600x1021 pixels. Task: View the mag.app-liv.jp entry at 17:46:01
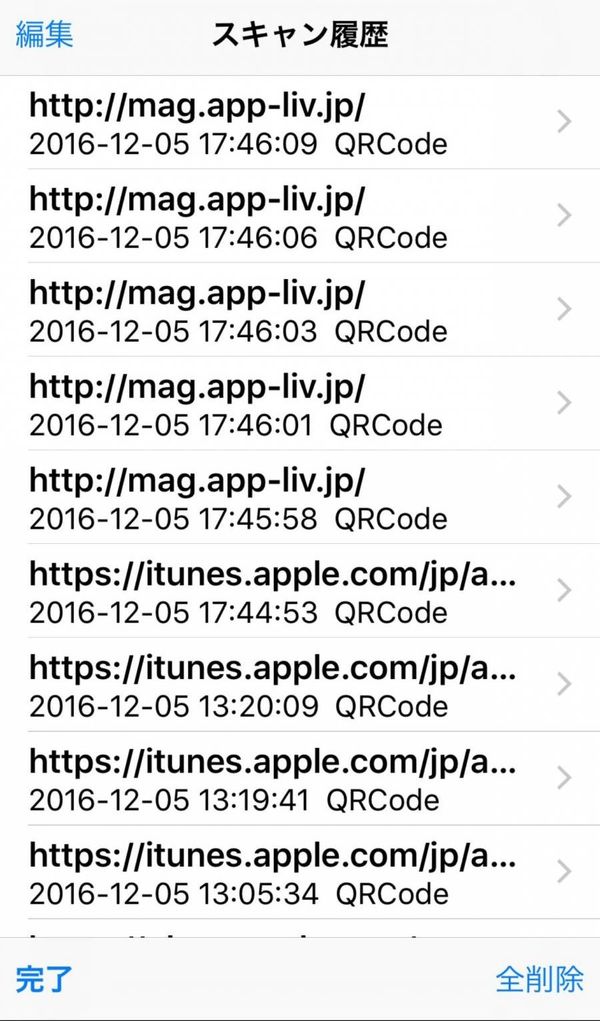pyautogui.click(x=300, y=404)
